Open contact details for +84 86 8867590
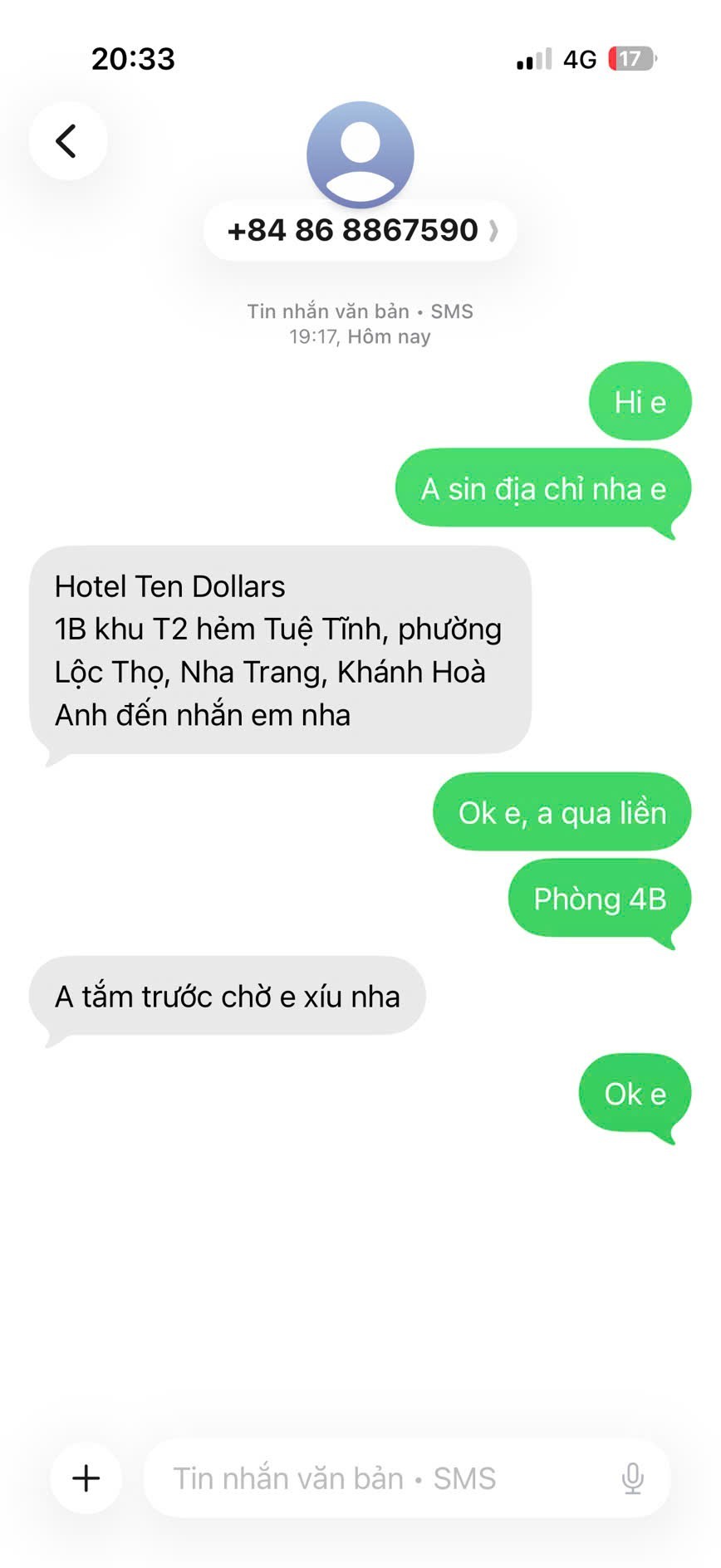Screen dimensions: 721x1568 360,230
